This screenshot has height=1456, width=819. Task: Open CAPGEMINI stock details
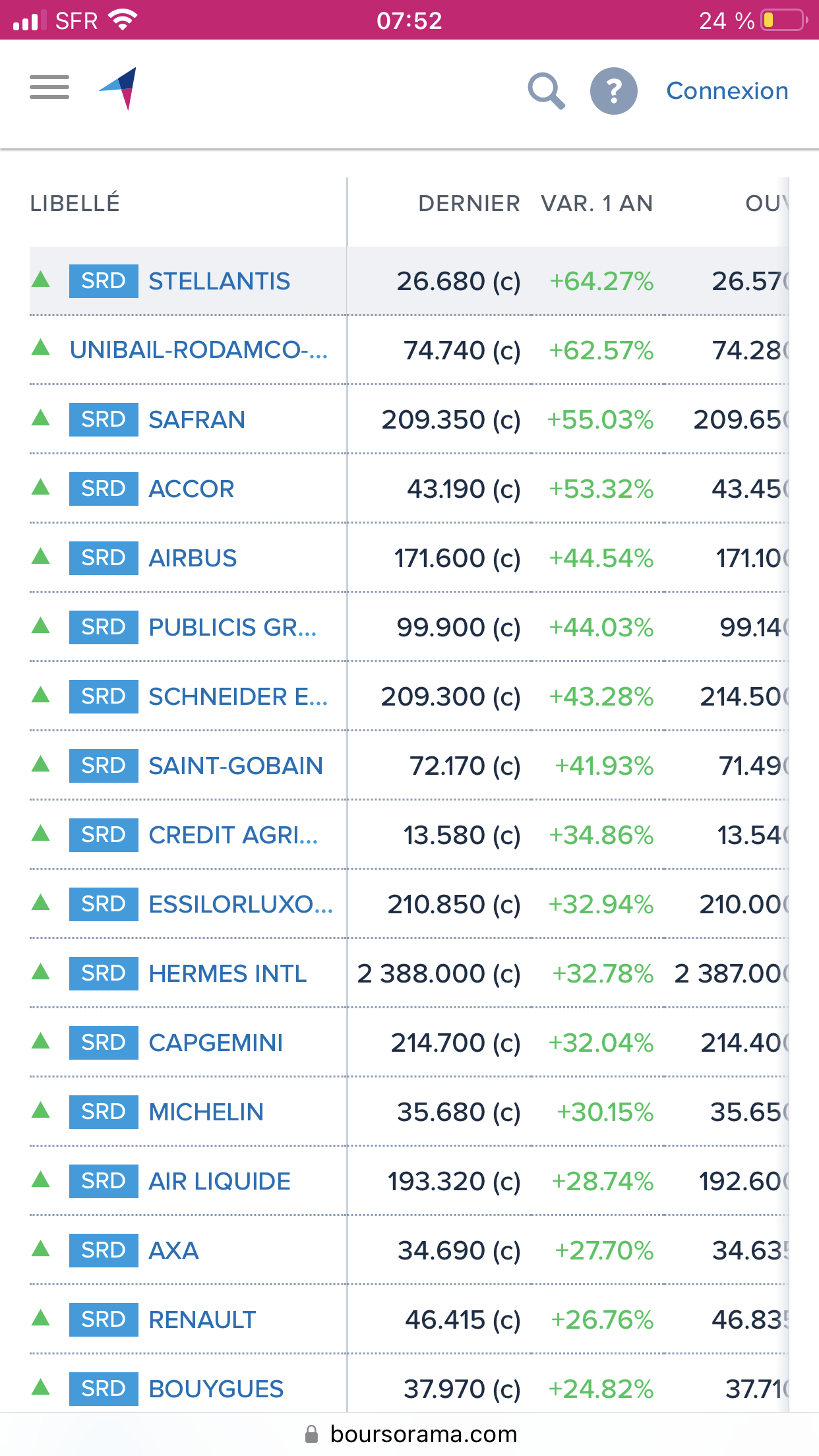tap(216, 1043)
